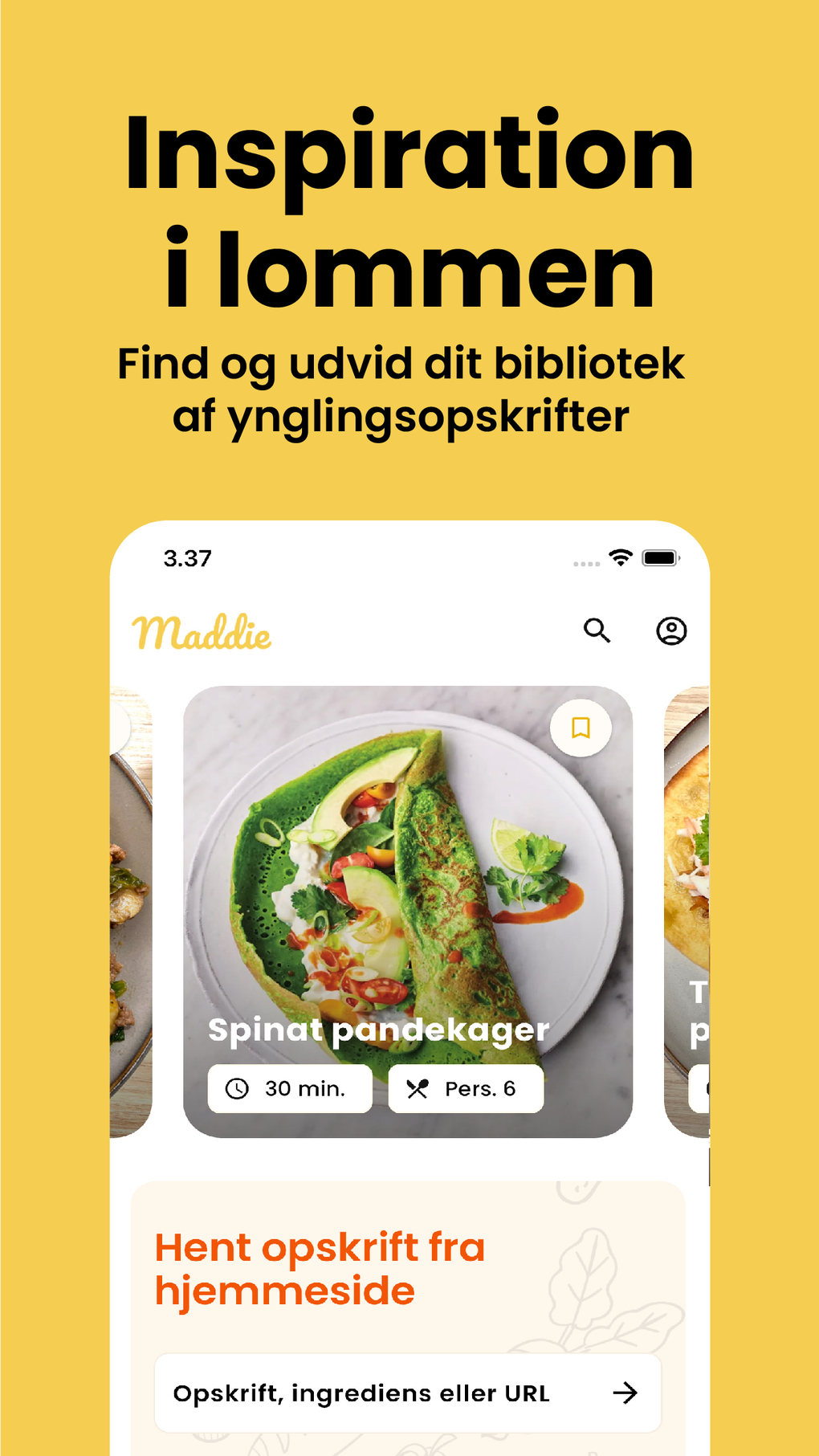Toggle the bookmark on the featured recipe

point(580,727)
